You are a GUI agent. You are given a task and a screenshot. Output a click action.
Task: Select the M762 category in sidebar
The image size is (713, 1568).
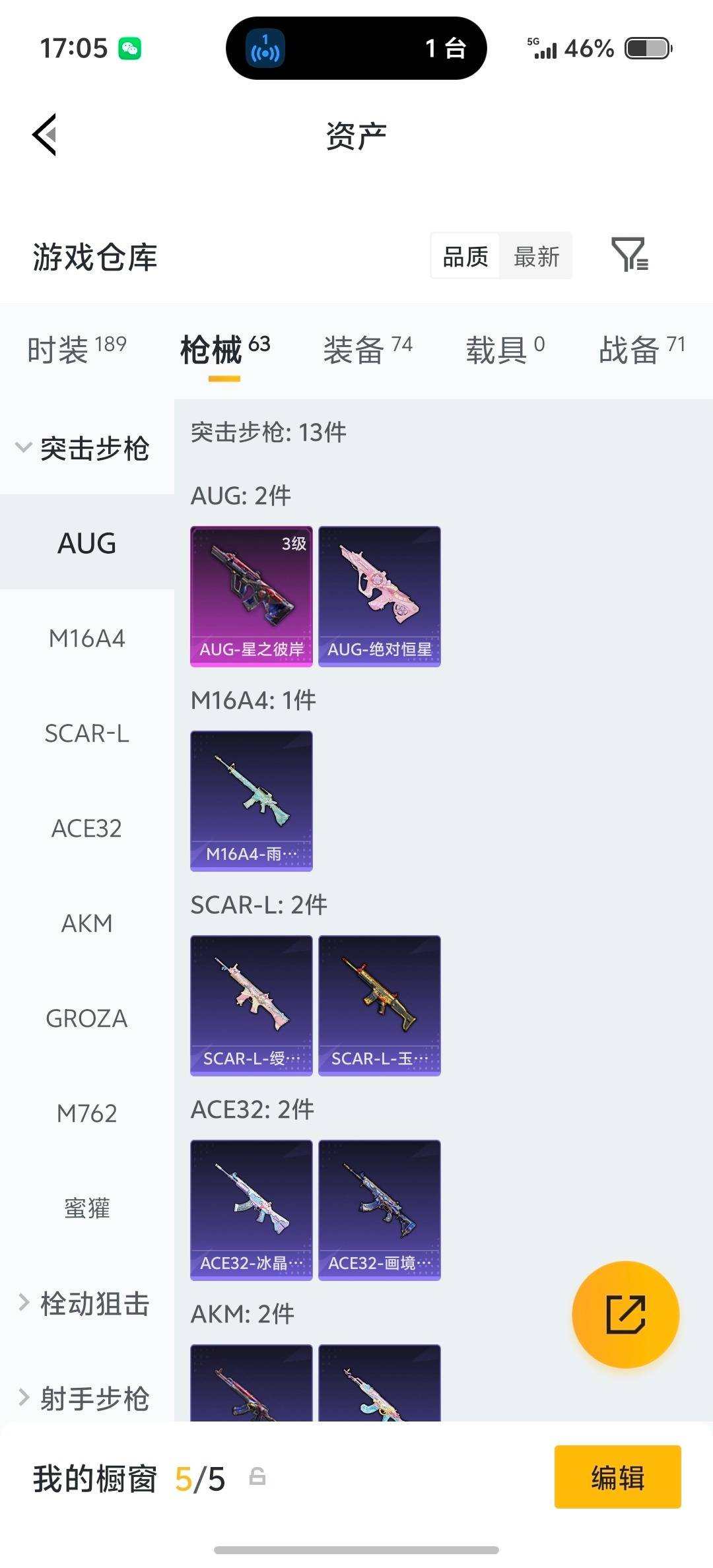tap(86, 1113)
